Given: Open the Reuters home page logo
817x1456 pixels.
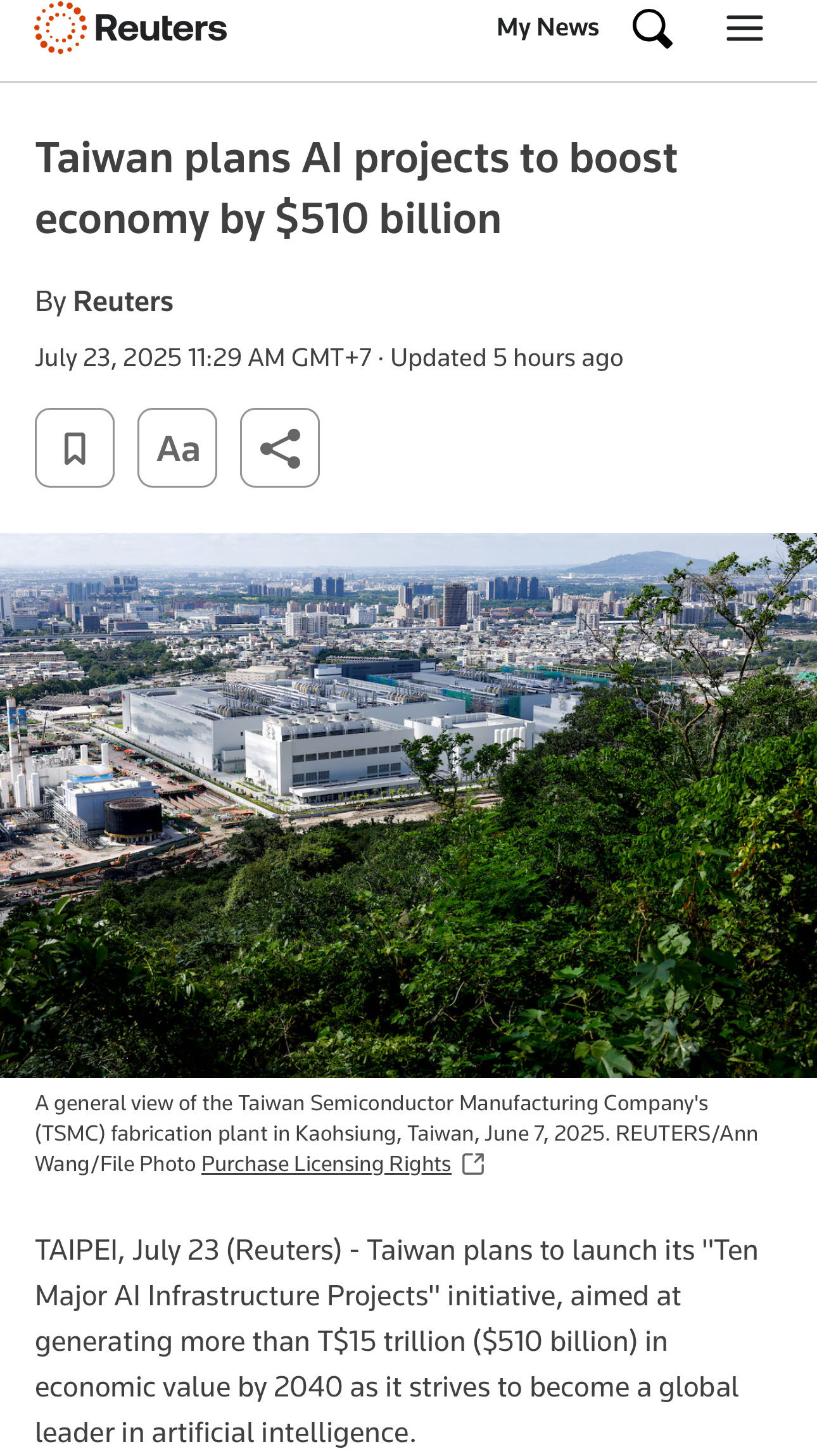Looking at the screenshot, I should (130, 28).
